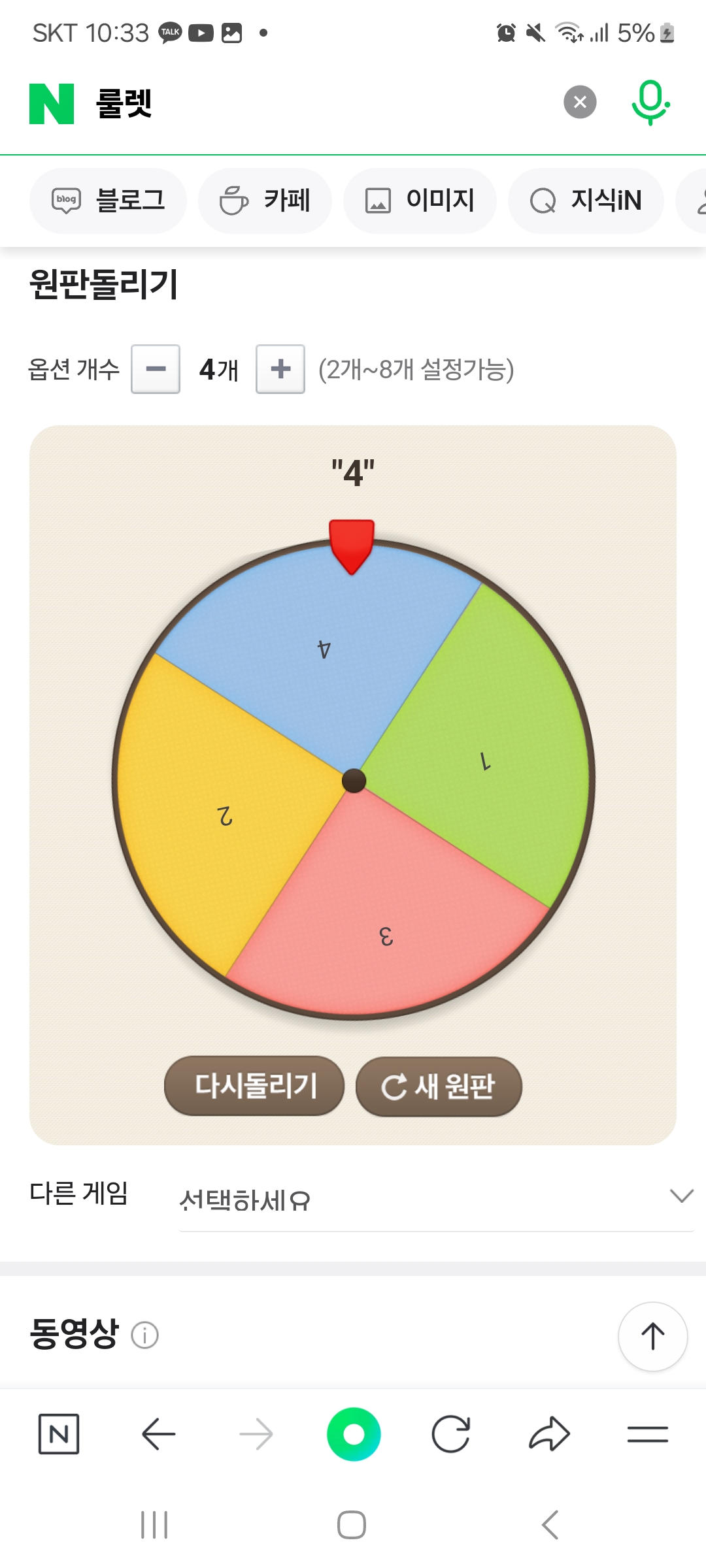
Task: Share this page
Action: (549, 1434)
